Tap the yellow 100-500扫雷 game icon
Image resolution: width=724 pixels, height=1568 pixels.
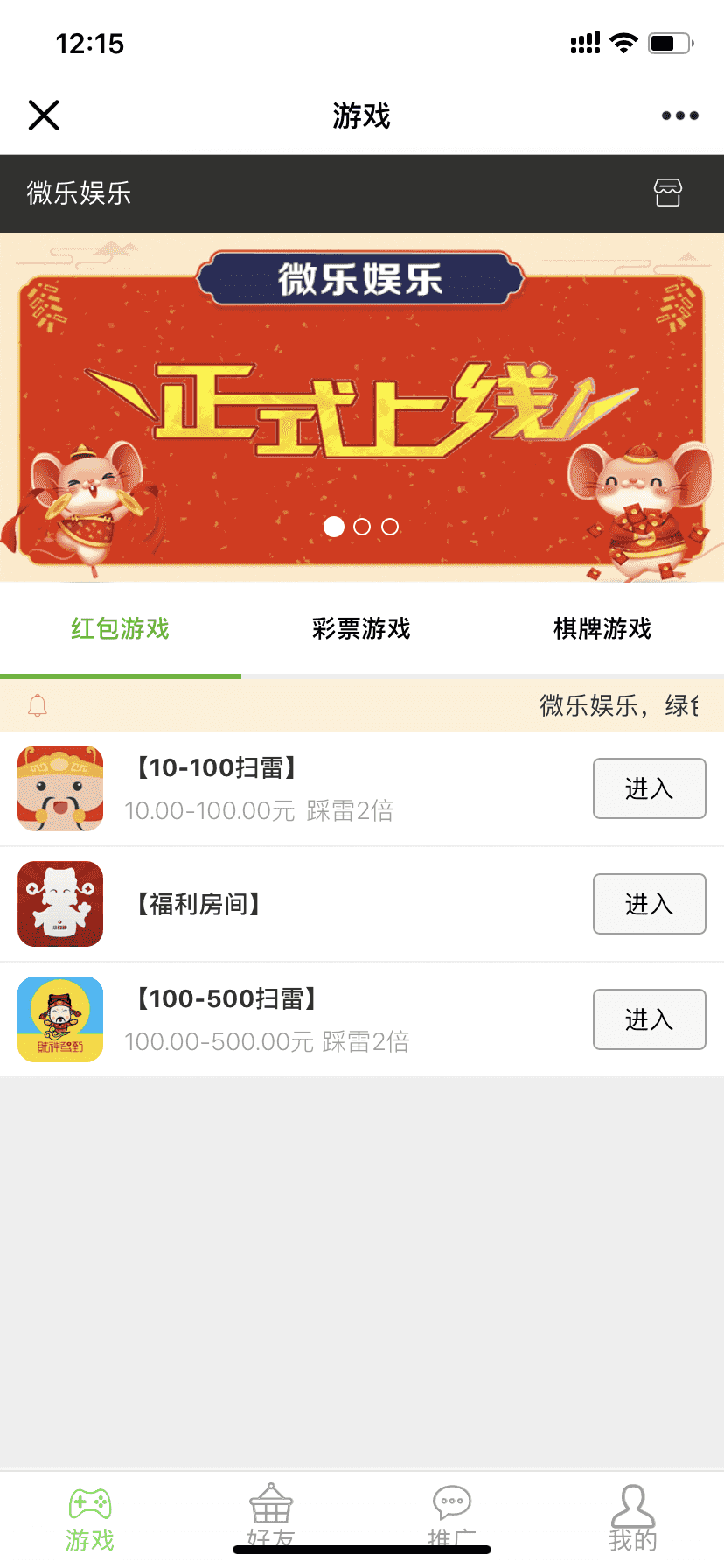pos(59,1018)
